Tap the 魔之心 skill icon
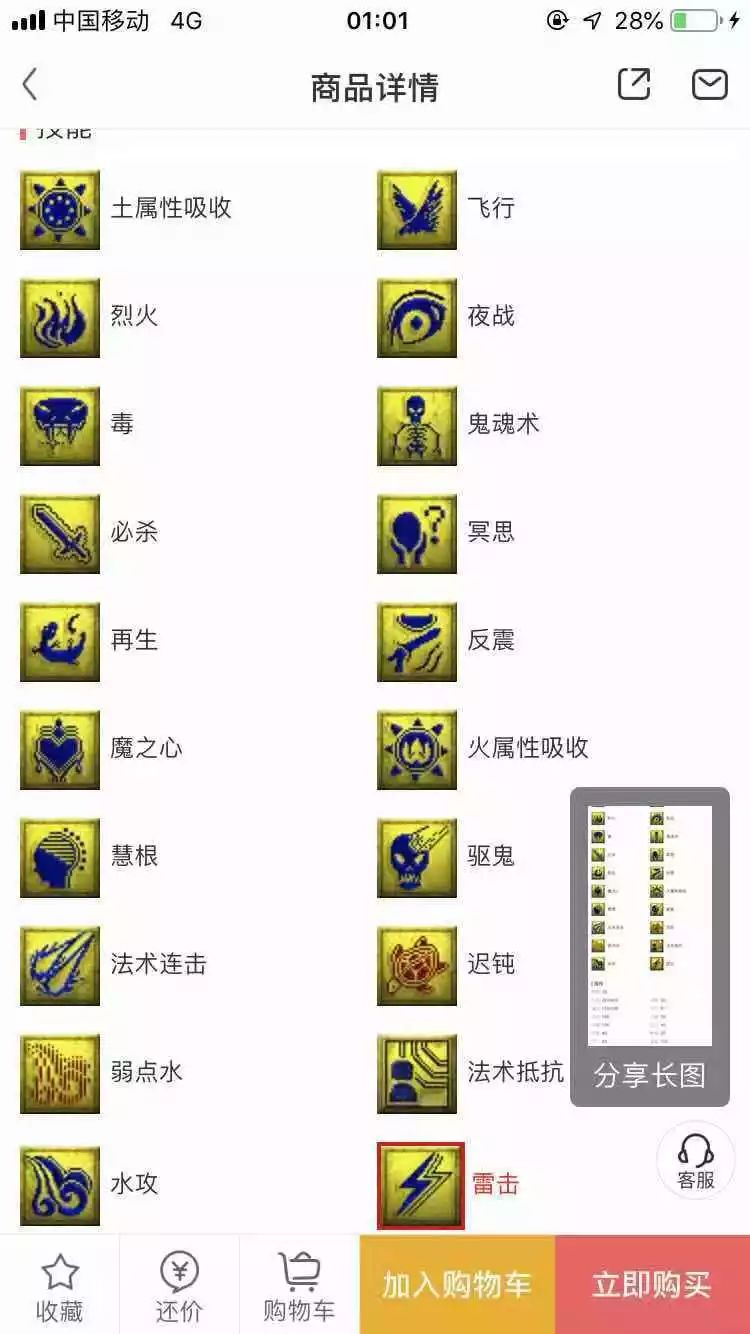 (x=60, y=749)
